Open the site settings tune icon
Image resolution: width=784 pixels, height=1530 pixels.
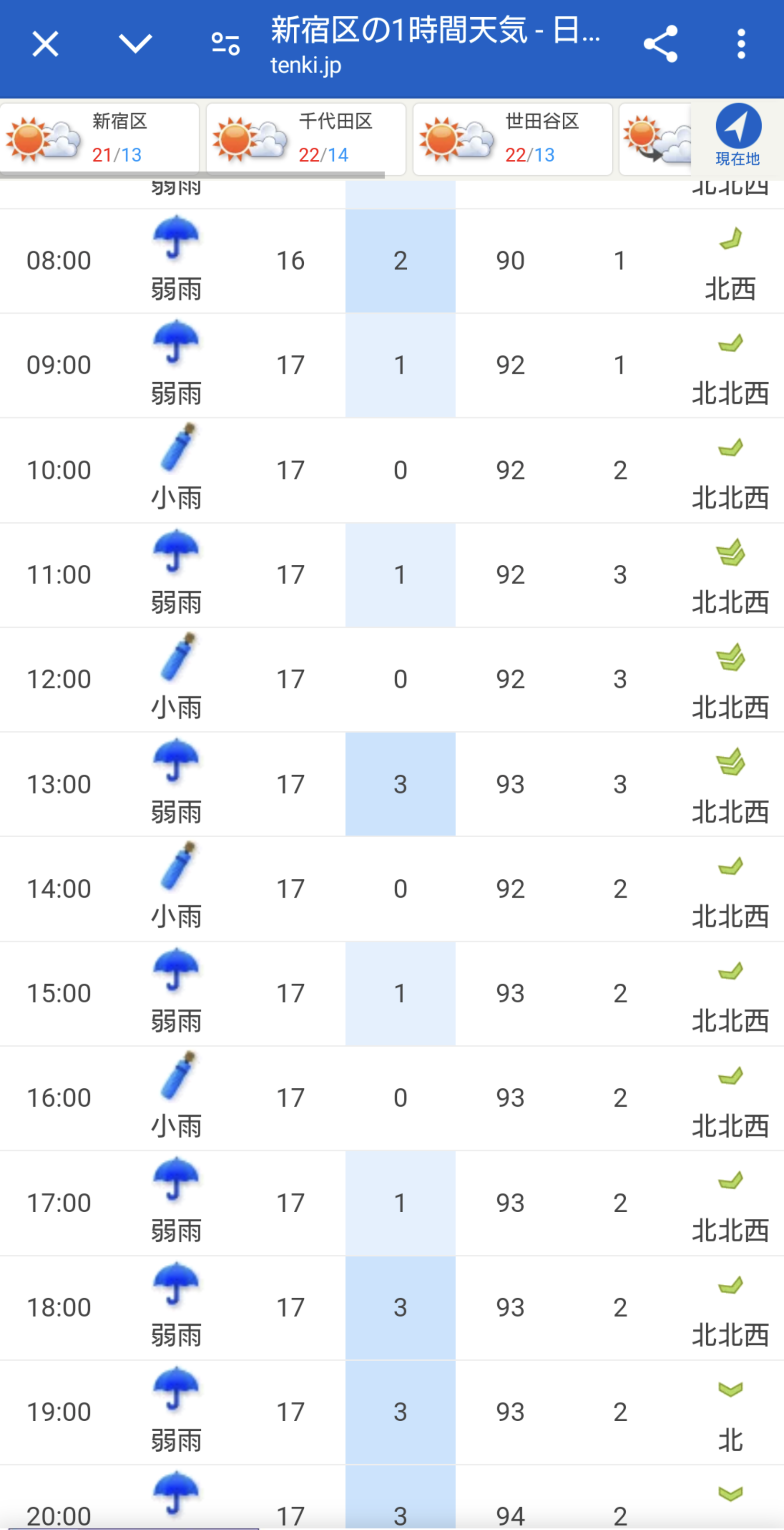pos(226,44)
